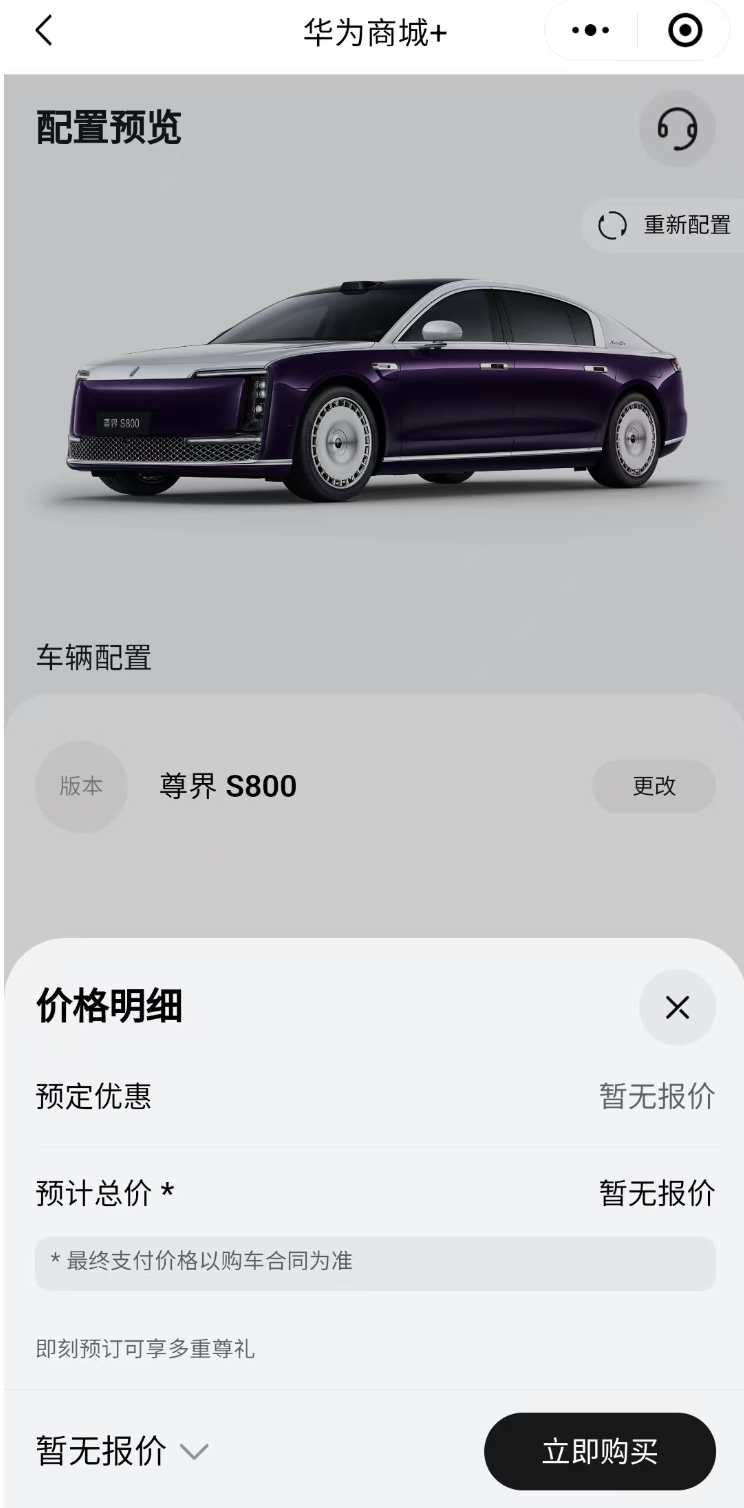Screen dimensions: 744x1508
Task: Close the 价格明细 price details panel
Action: 677,1008
